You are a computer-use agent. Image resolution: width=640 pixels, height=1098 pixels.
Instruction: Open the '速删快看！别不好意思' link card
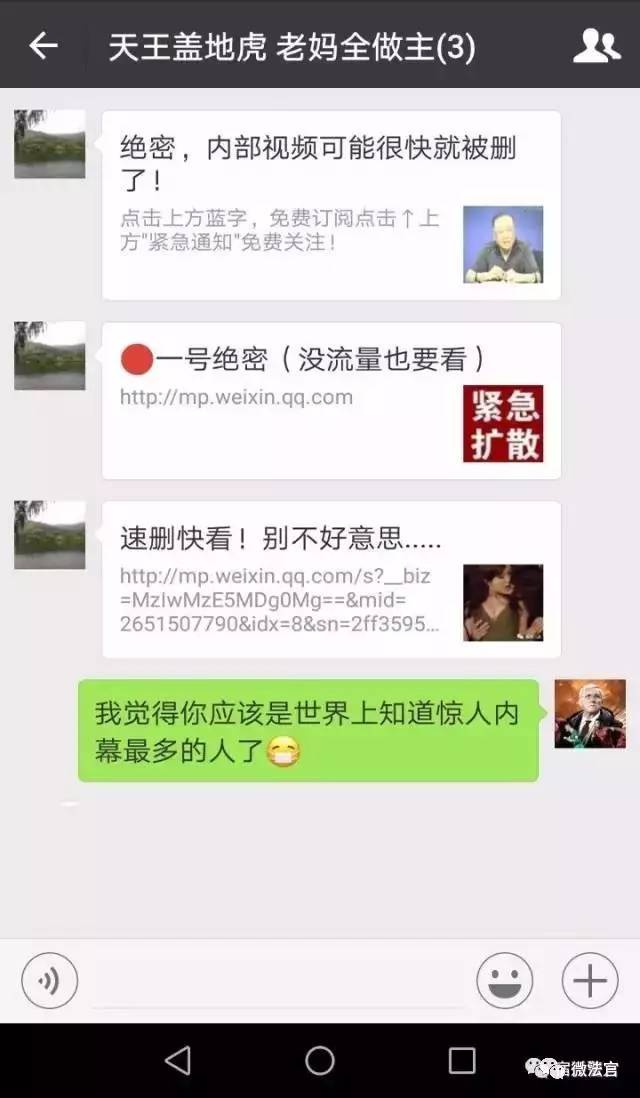point(330,580)
